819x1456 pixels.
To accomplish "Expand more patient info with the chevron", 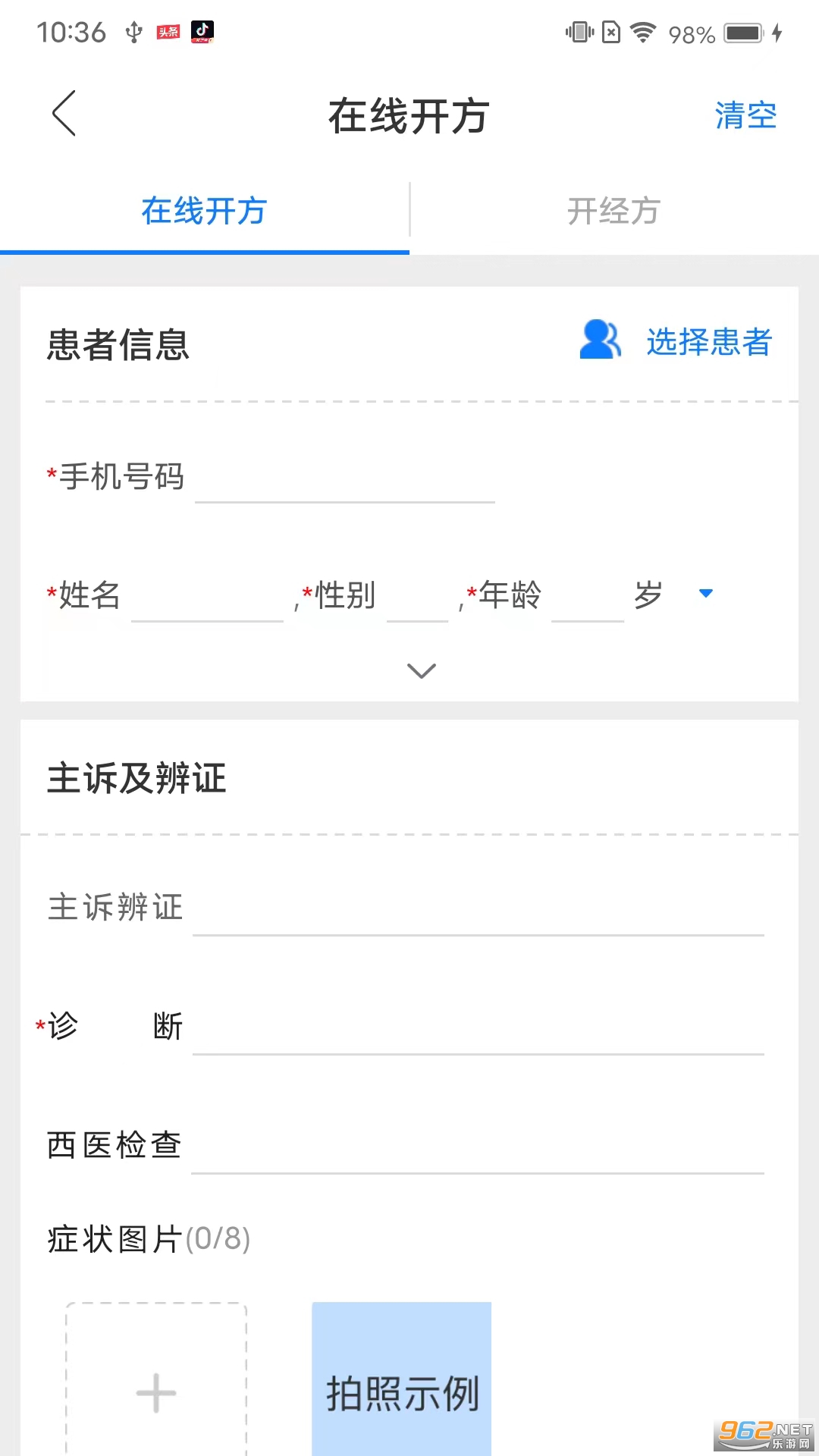I will 422,670.
